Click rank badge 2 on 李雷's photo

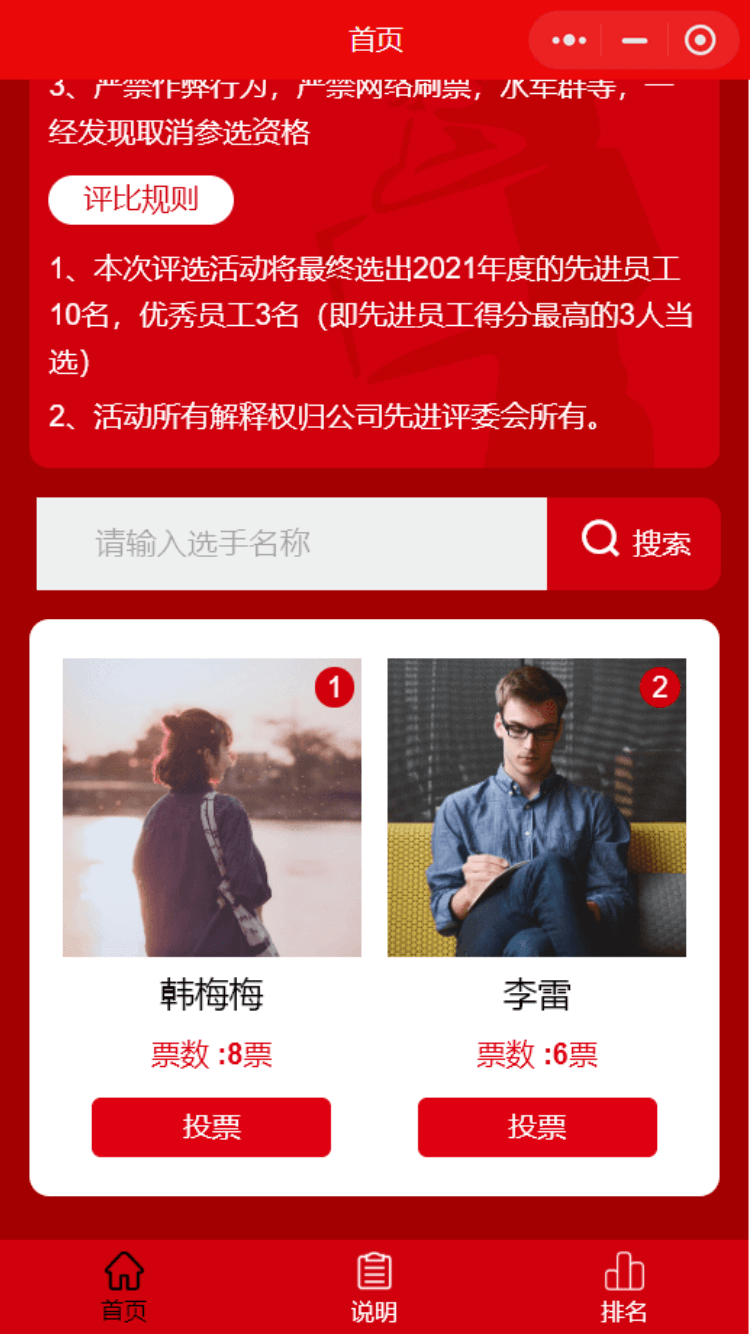(x=659, y=687)
